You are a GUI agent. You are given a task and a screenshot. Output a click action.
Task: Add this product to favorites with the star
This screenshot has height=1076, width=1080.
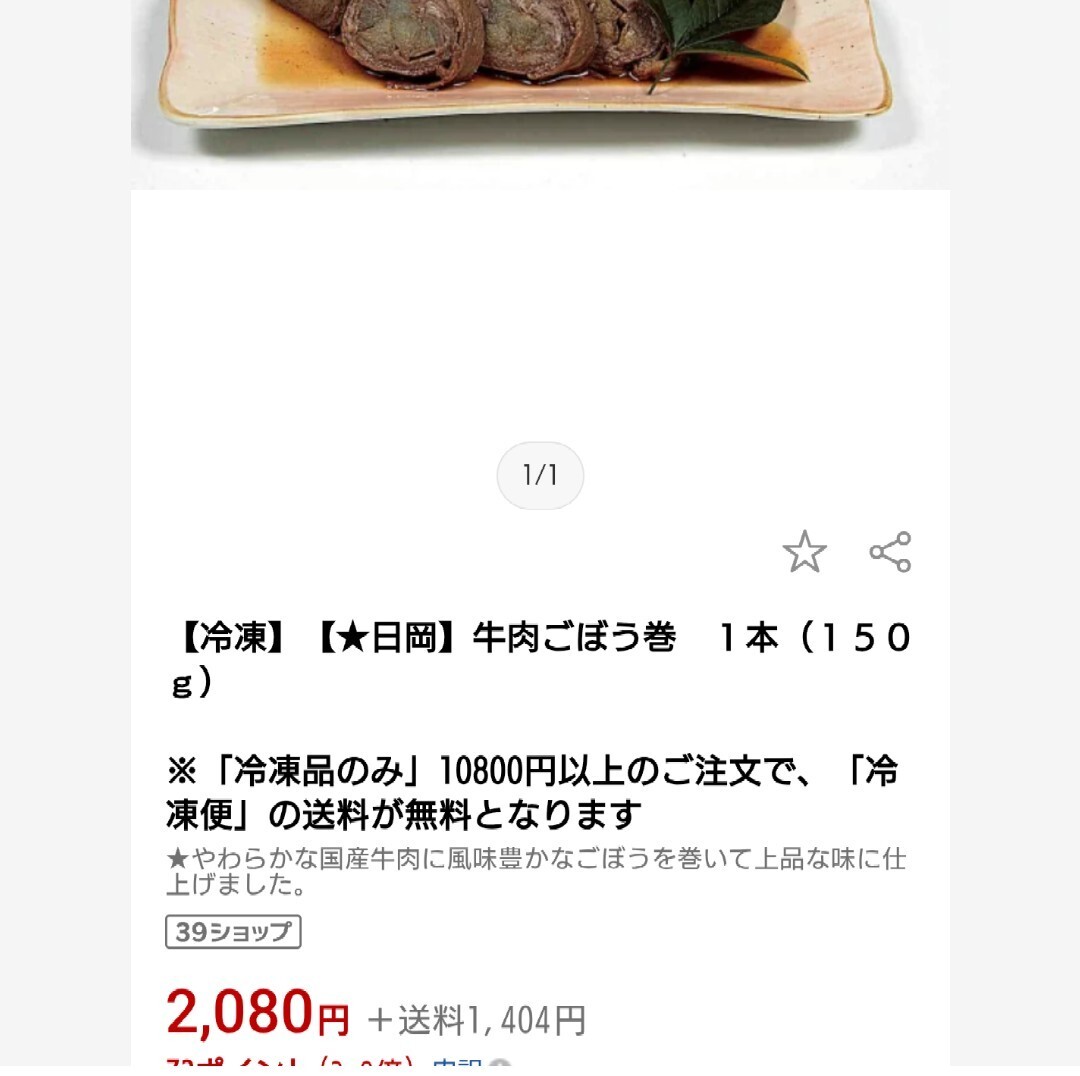(804, 552)
